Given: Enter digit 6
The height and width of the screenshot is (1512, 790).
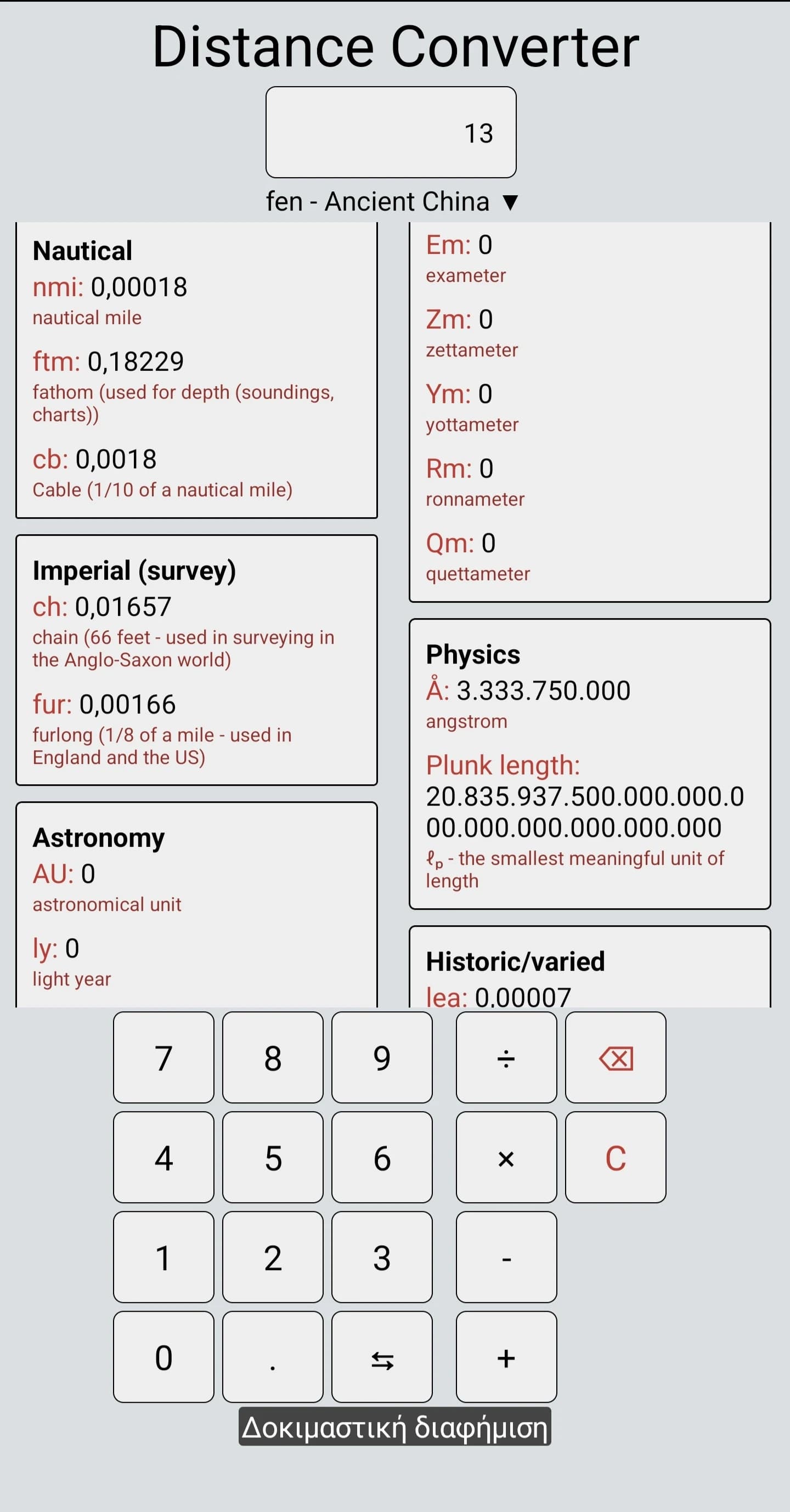Looking at the screenshot, I should click(382, 1158).
